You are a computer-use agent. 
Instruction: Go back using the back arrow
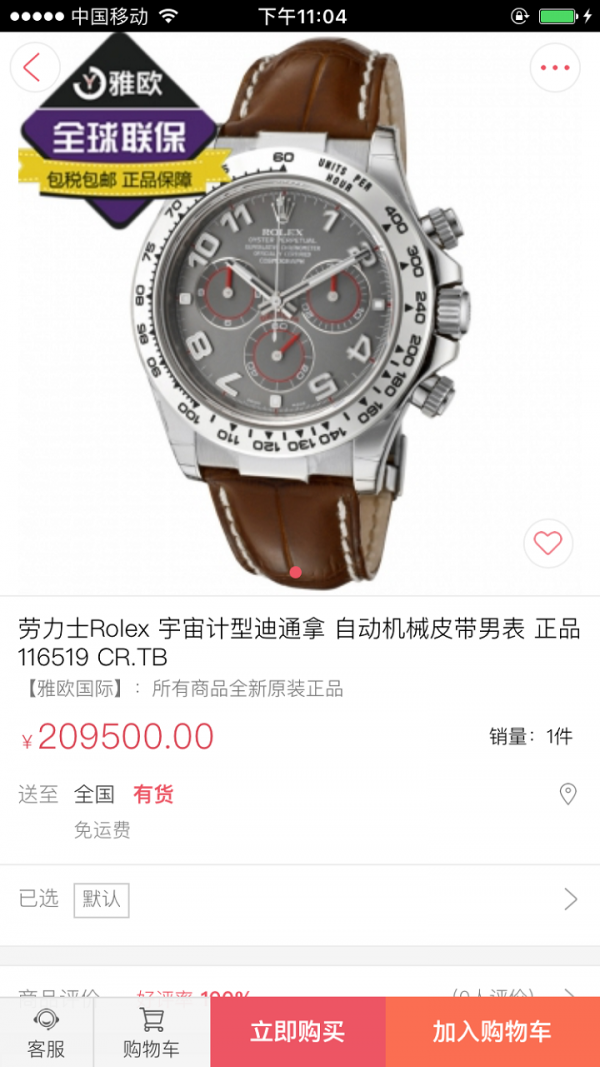point(33,67)
